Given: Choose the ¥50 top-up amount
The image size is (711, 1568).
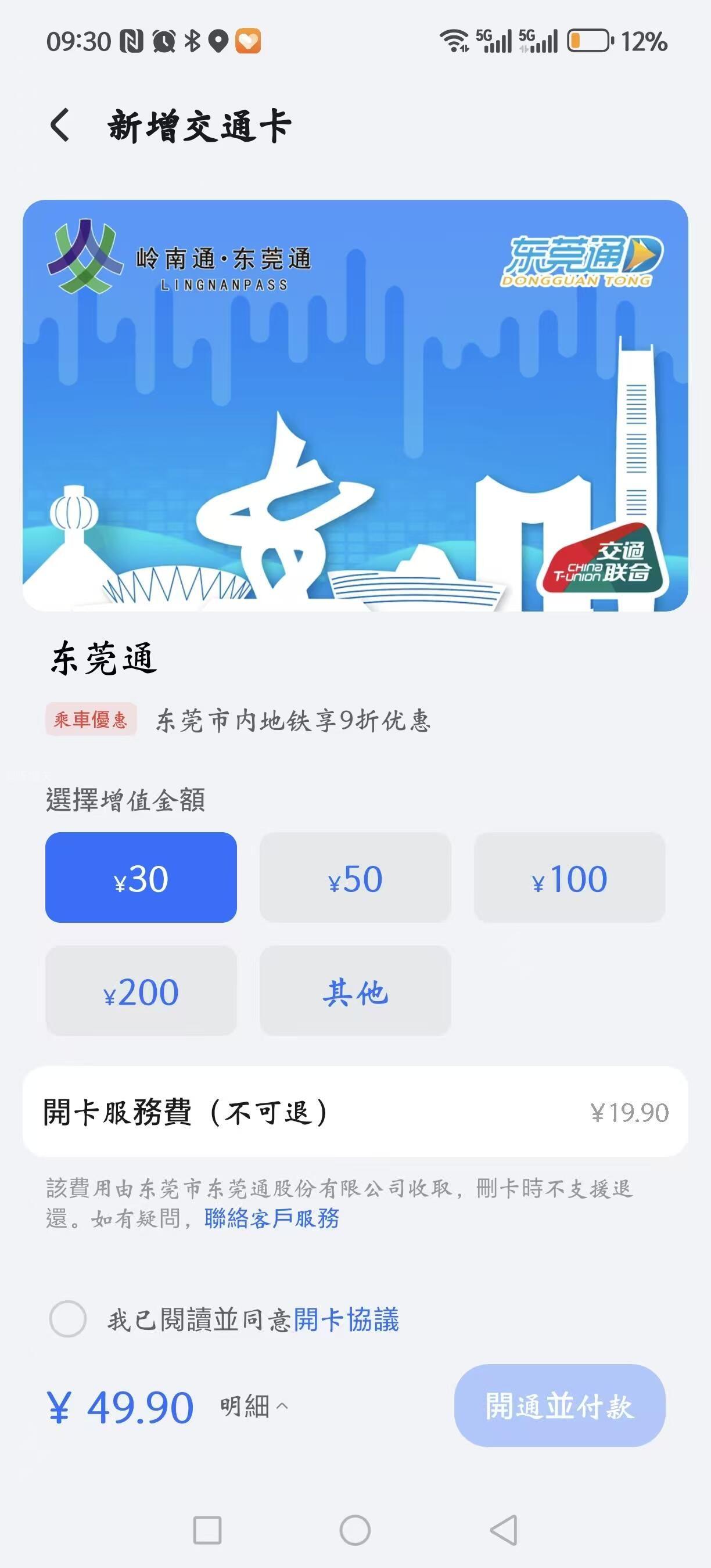Looking at the screenshot, I should 355,877.
